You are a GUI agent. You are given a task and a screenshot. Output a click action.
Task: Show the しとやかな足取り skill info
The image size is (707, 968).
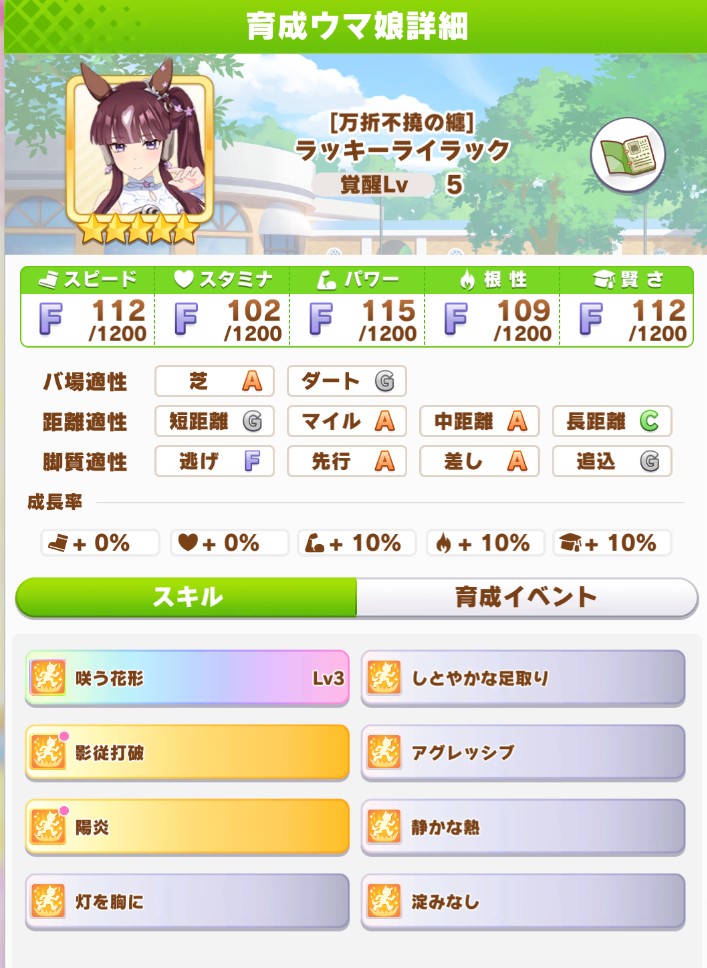click(523, 678)
